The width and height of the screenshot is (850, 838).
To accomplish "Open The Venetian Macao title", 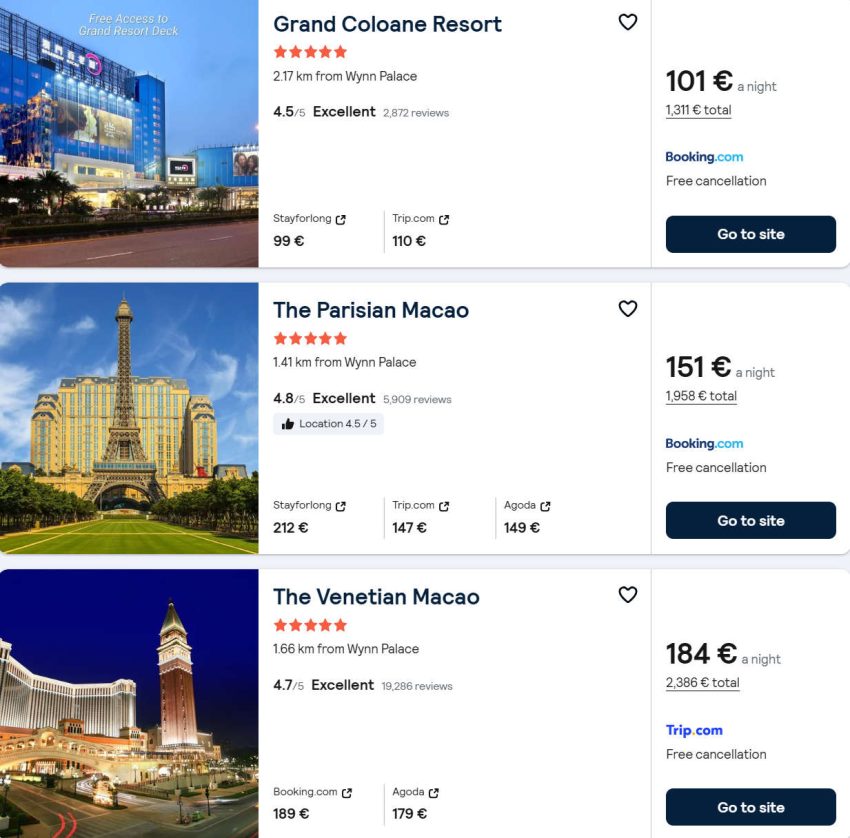I will click(x=376, y=597).
